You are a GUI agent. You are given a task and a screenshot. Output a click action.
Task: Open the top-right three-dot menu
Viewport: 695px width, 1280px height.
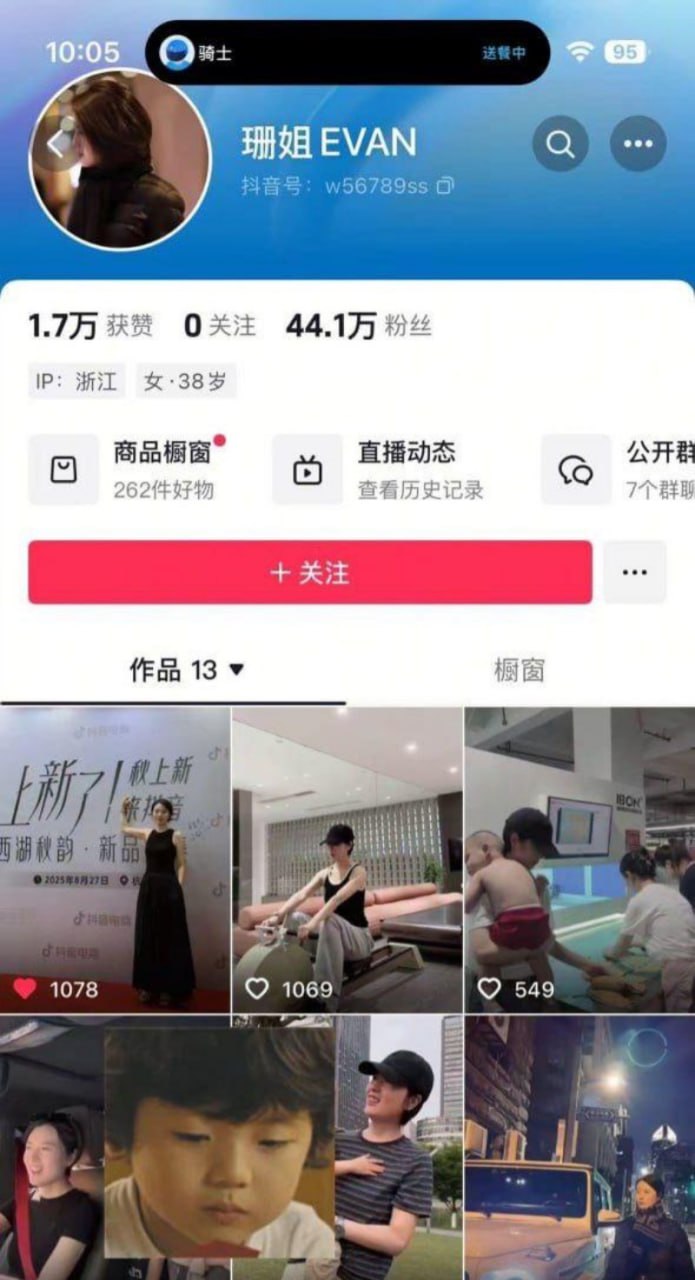(638, 144)
